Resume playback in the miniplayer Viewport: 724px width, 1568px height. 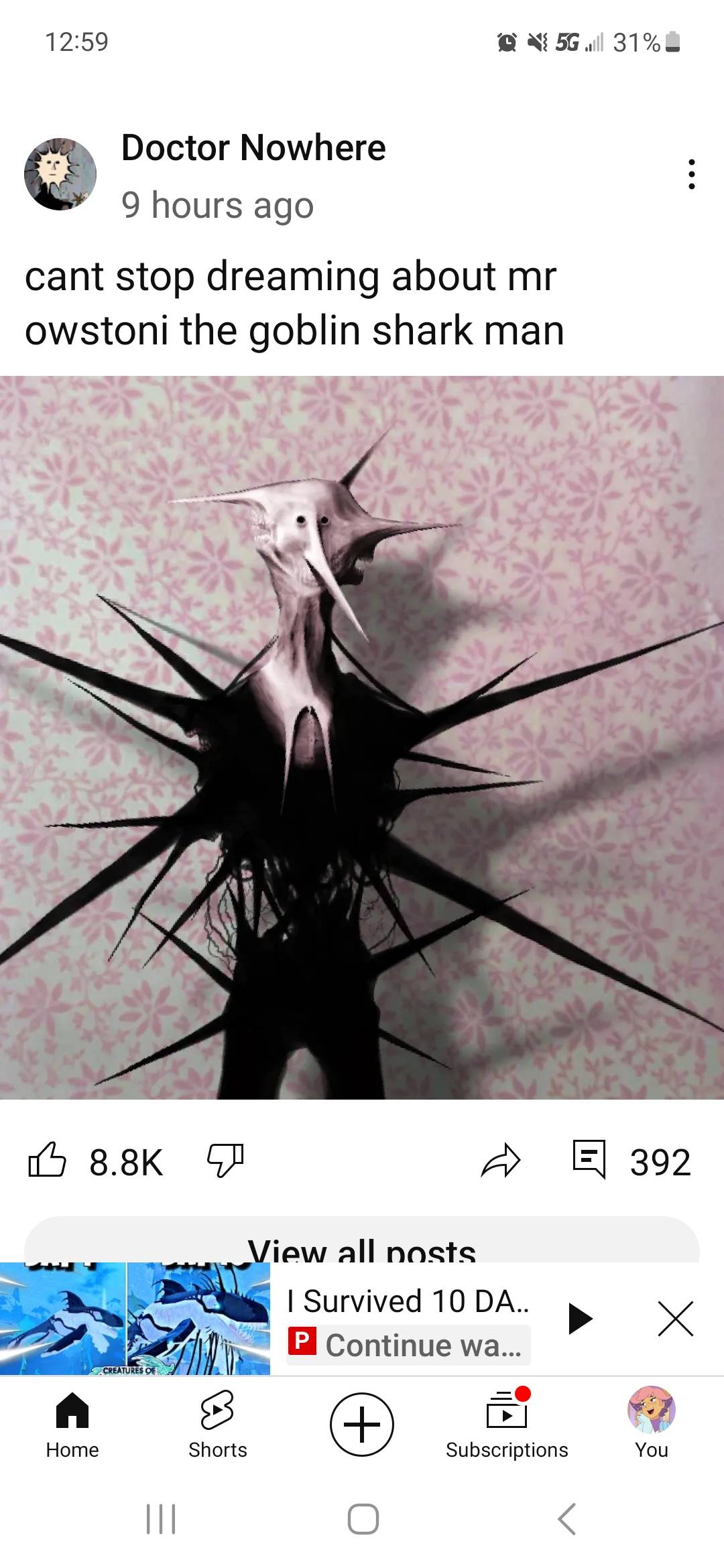pyautogui.click(x=580, y=1319)
